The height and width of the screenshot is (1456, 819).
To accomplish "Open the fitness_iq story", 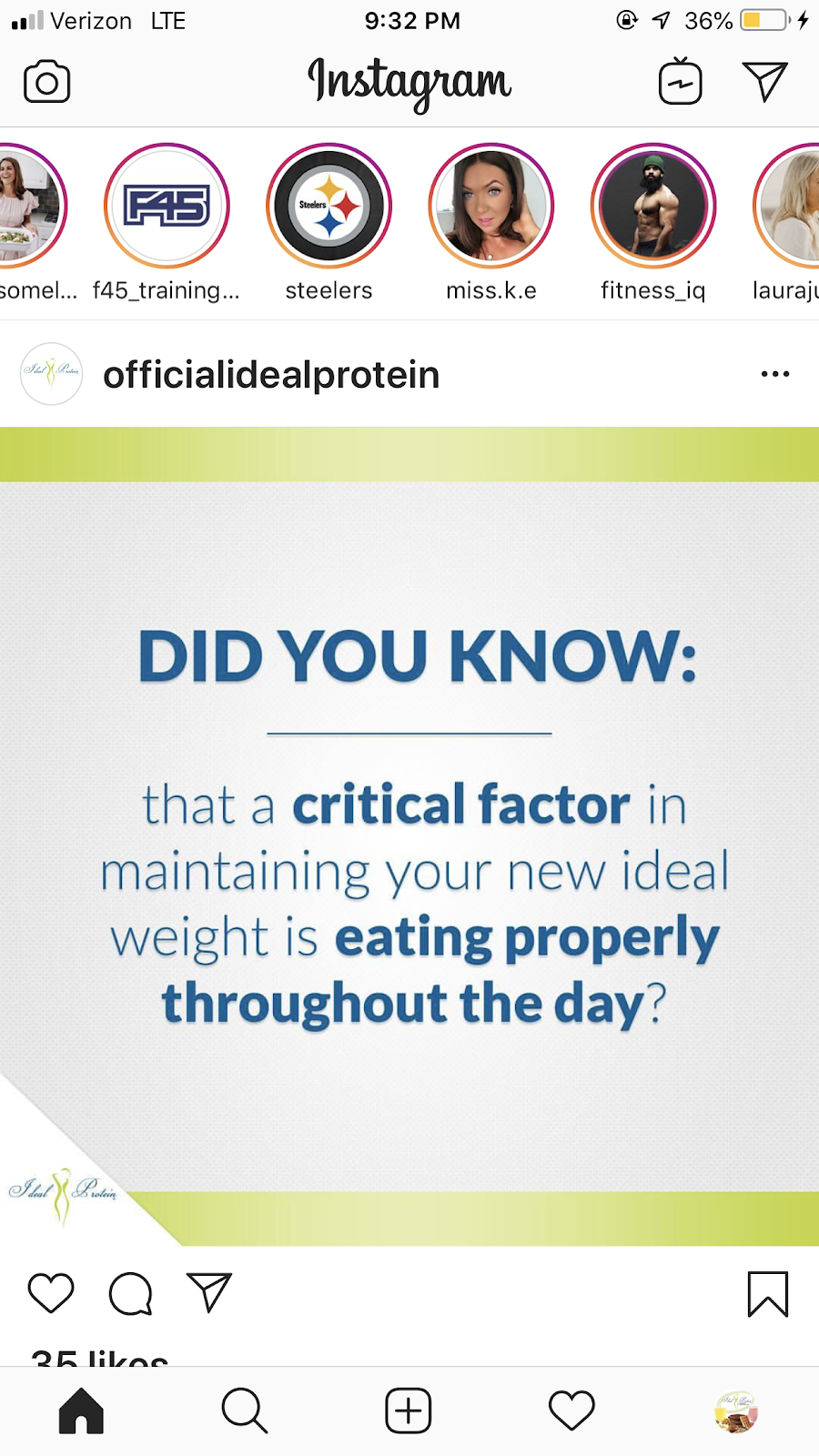I will point(653,206).
